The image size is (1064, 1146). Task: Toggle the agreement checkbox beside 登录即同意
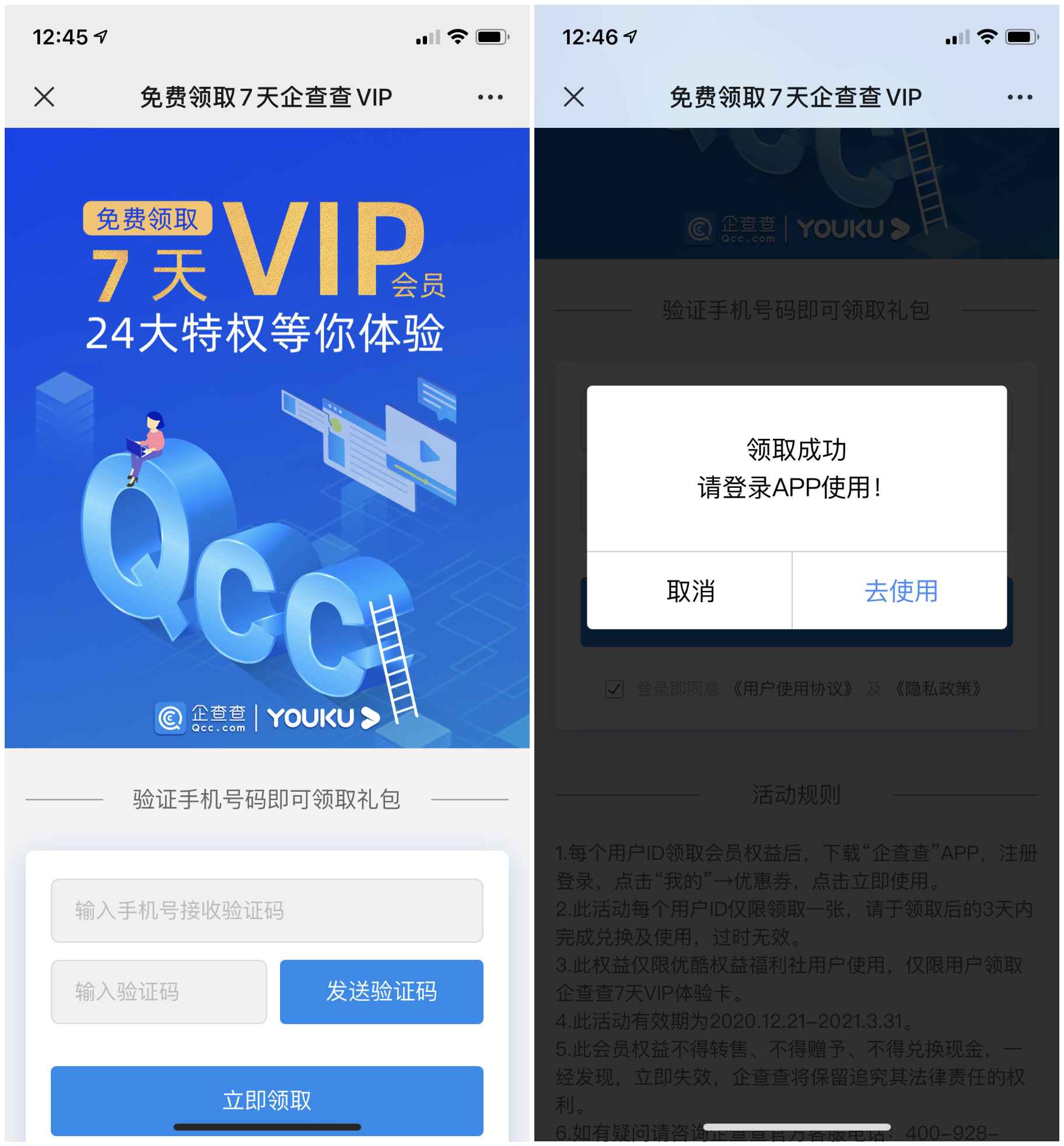pyautogui.click(x=614, y=689)
